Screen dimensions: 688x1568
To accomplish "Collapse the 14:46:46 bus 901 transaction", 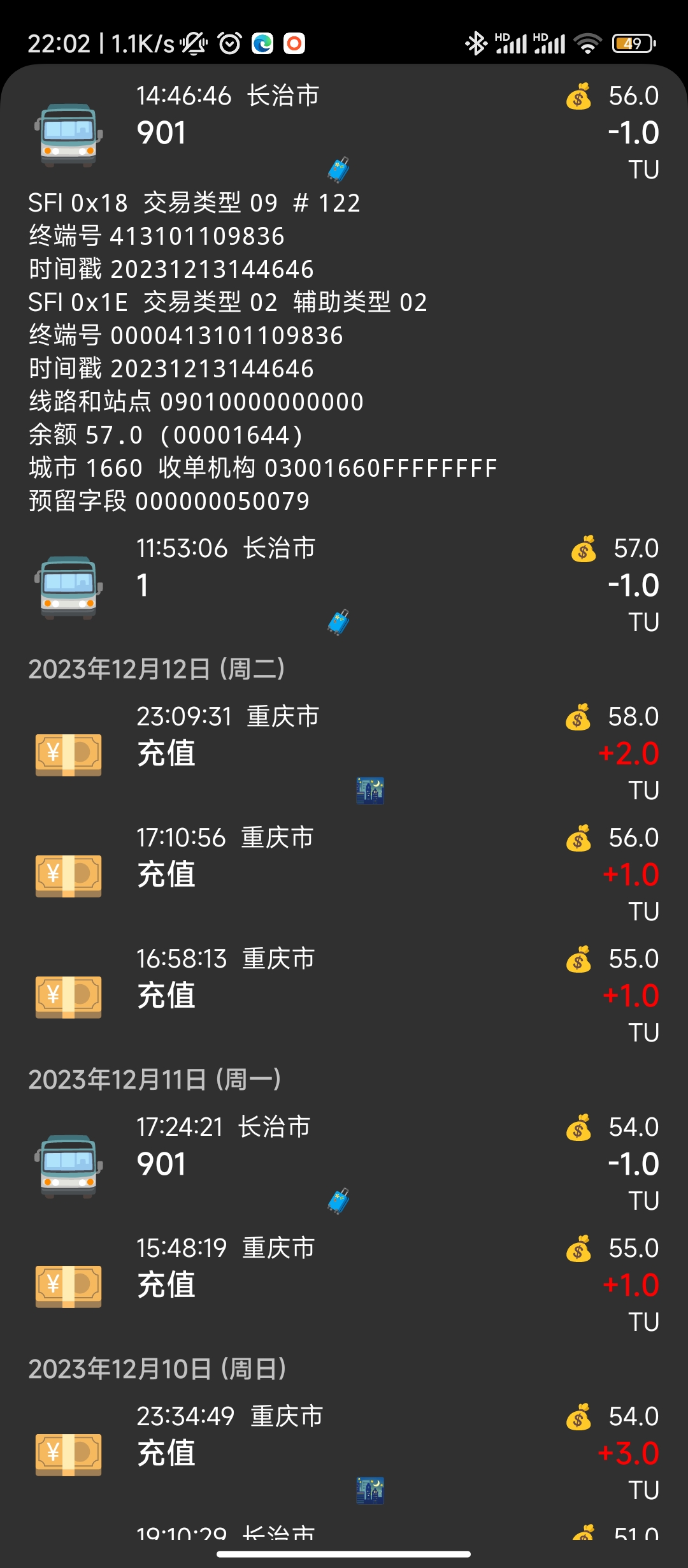I will click(344, 133).
